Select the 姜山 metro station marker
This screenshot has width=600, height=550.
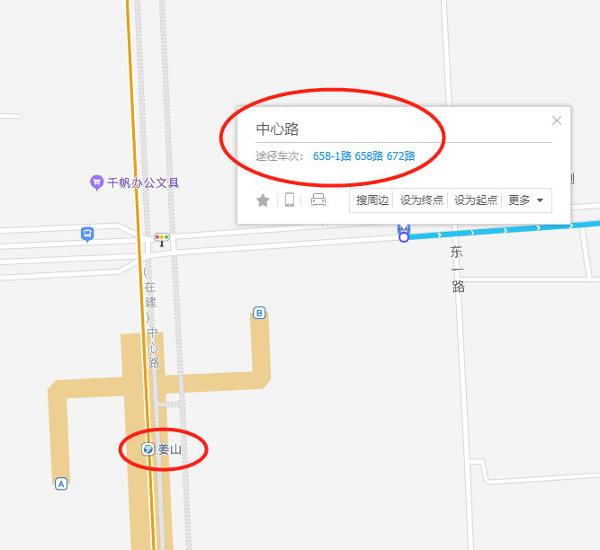pos(147,450)
